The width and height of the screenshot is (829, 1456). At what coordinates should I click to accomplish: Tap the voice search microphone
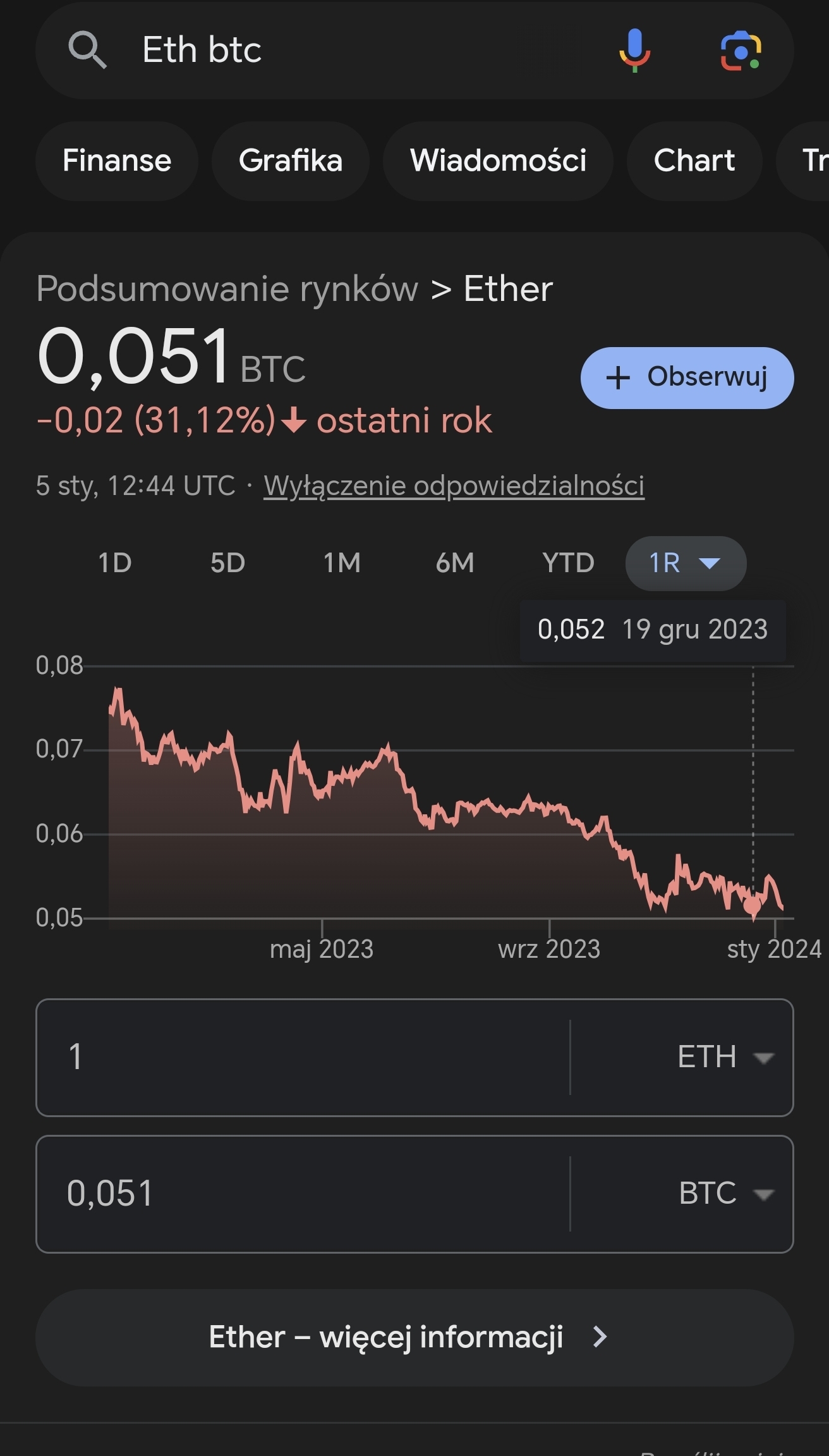click(634, 50)
